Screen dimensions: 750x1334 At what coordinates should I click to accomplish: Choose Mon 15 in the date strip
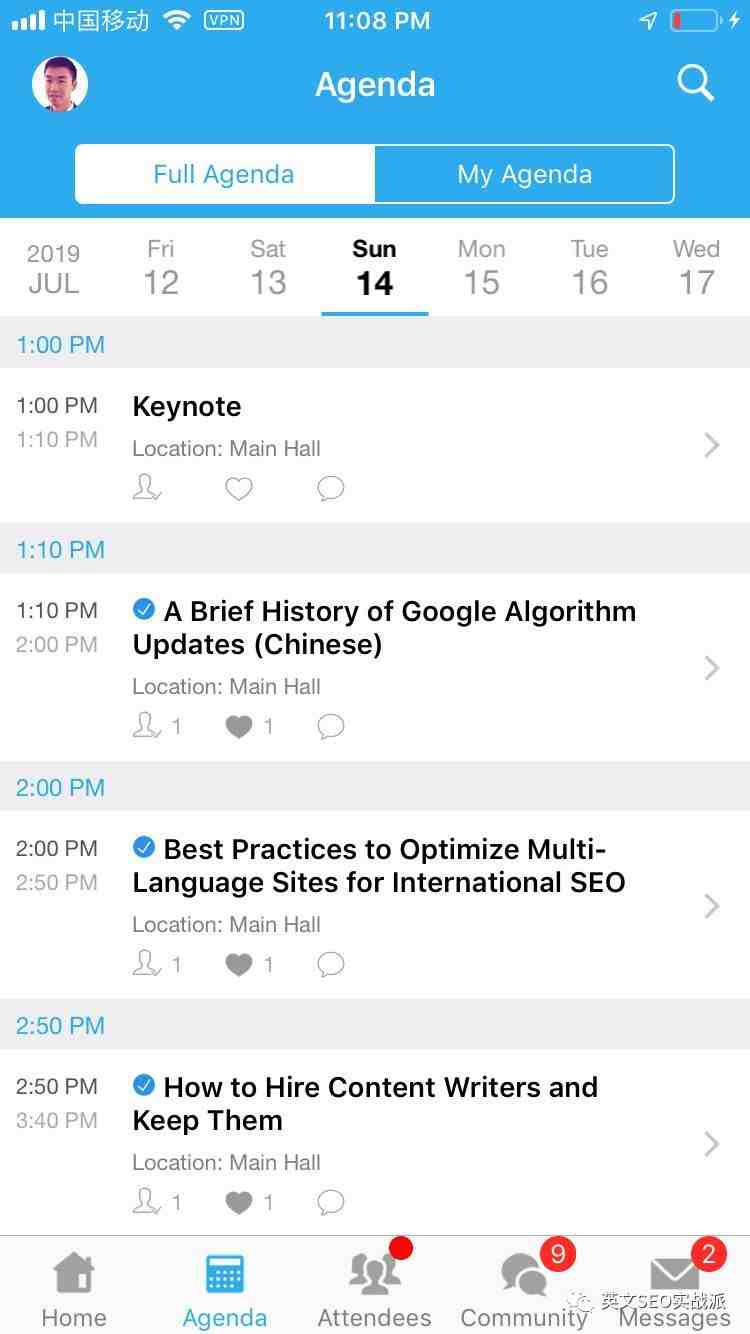482,267
